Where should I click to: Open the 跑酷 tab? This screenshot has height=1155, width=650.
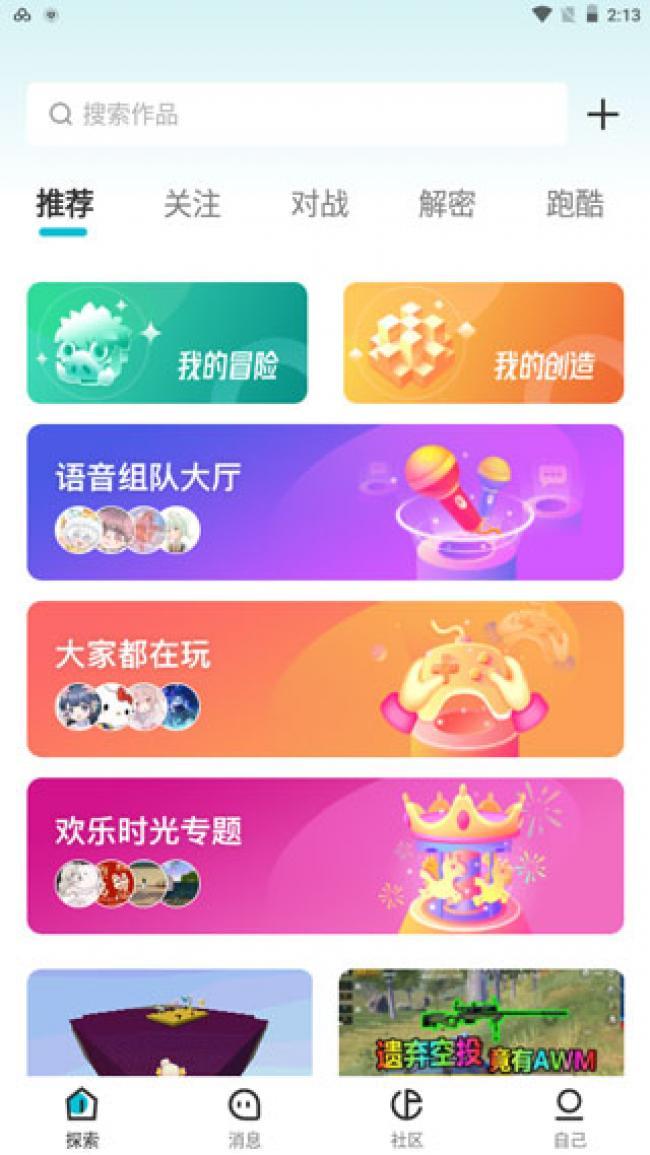[x=575, y=204]
